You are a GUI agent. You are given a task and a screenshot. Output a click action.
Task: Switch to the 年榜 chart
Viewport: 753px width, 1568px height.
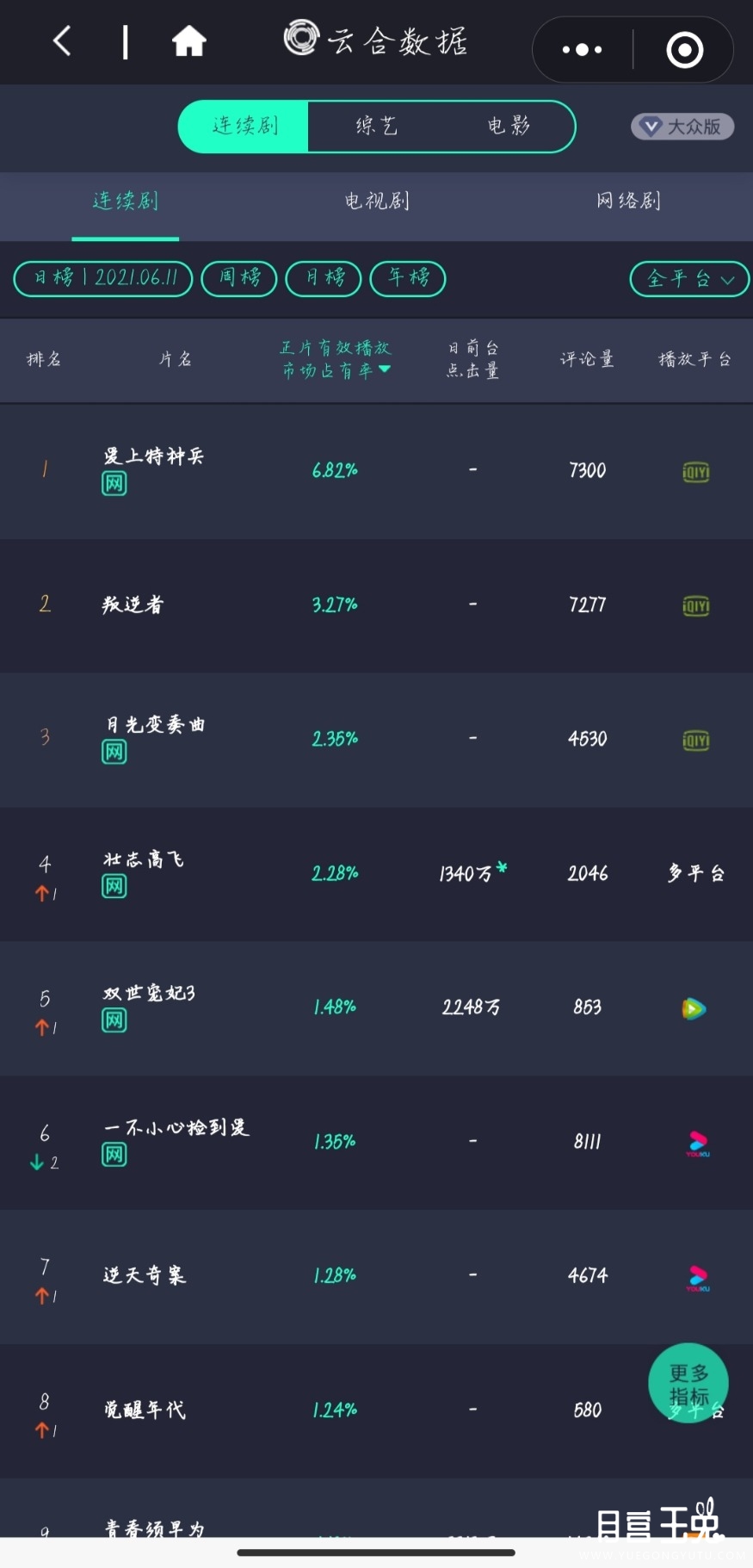click(x=408, y=278)
